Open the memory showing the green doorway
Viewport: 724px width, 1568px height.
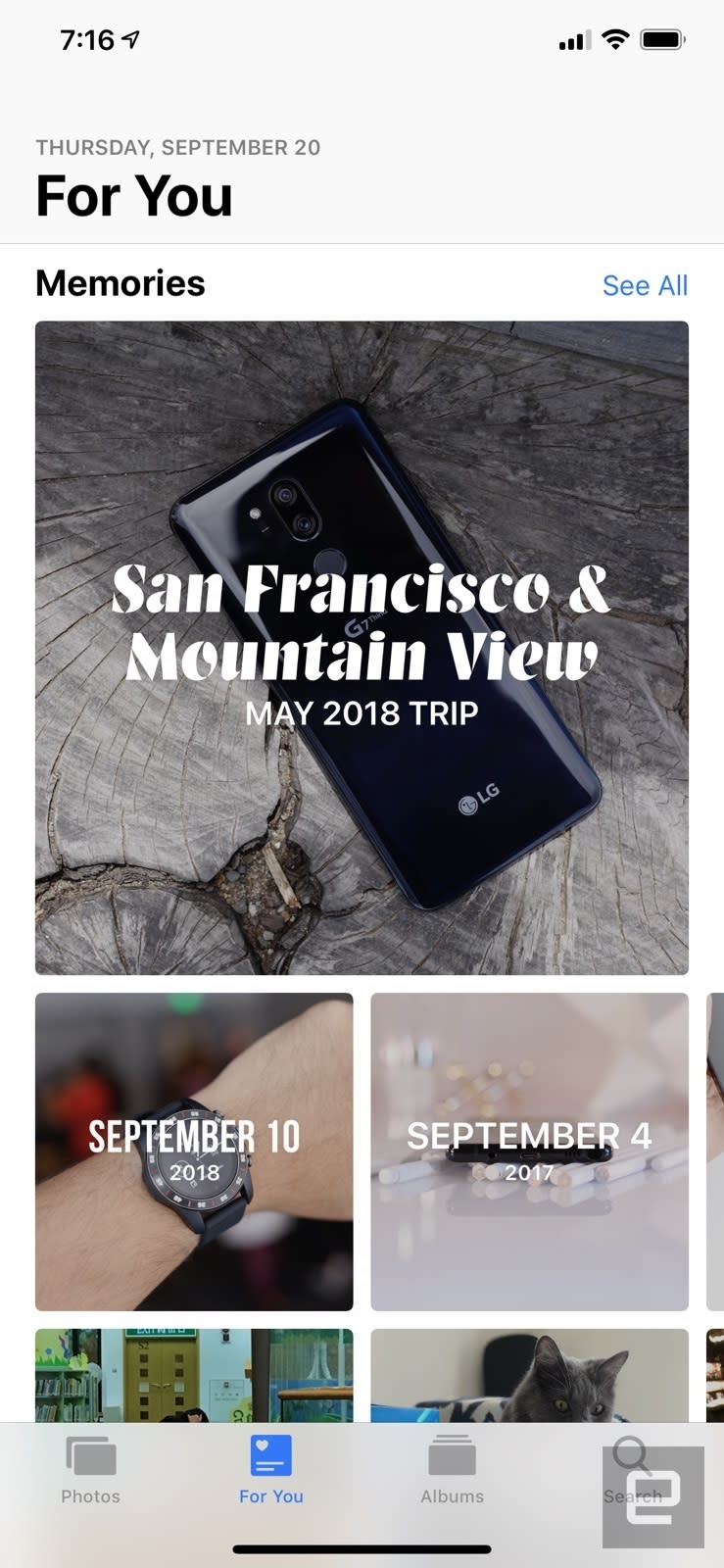[194, 1376]
